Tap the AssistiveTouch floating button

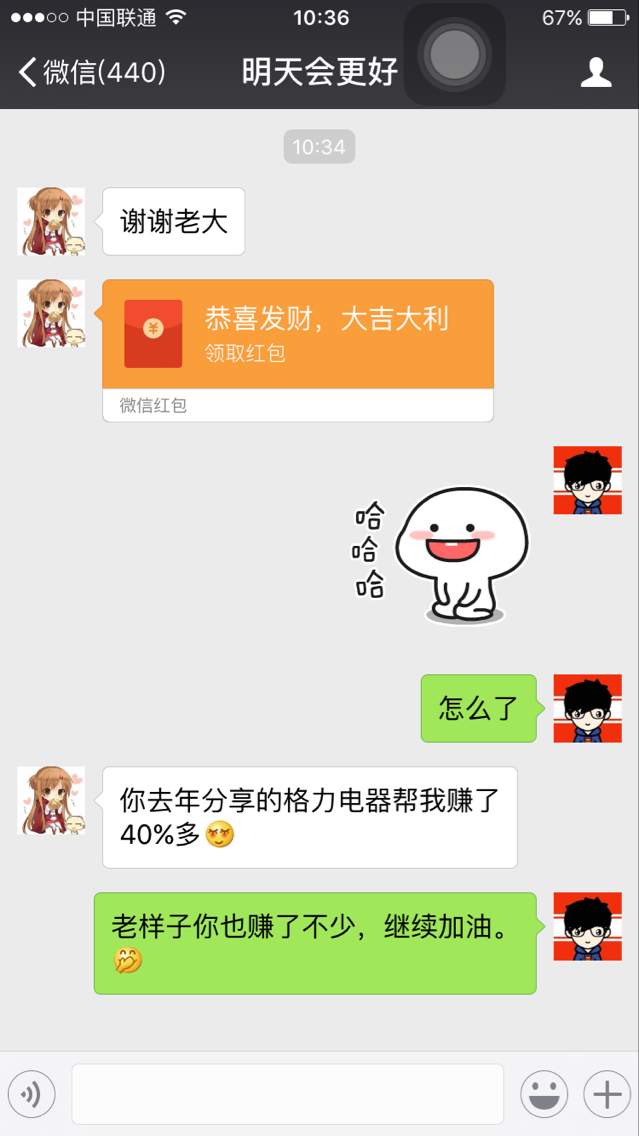pyautogui.click(x=455, y=53)
